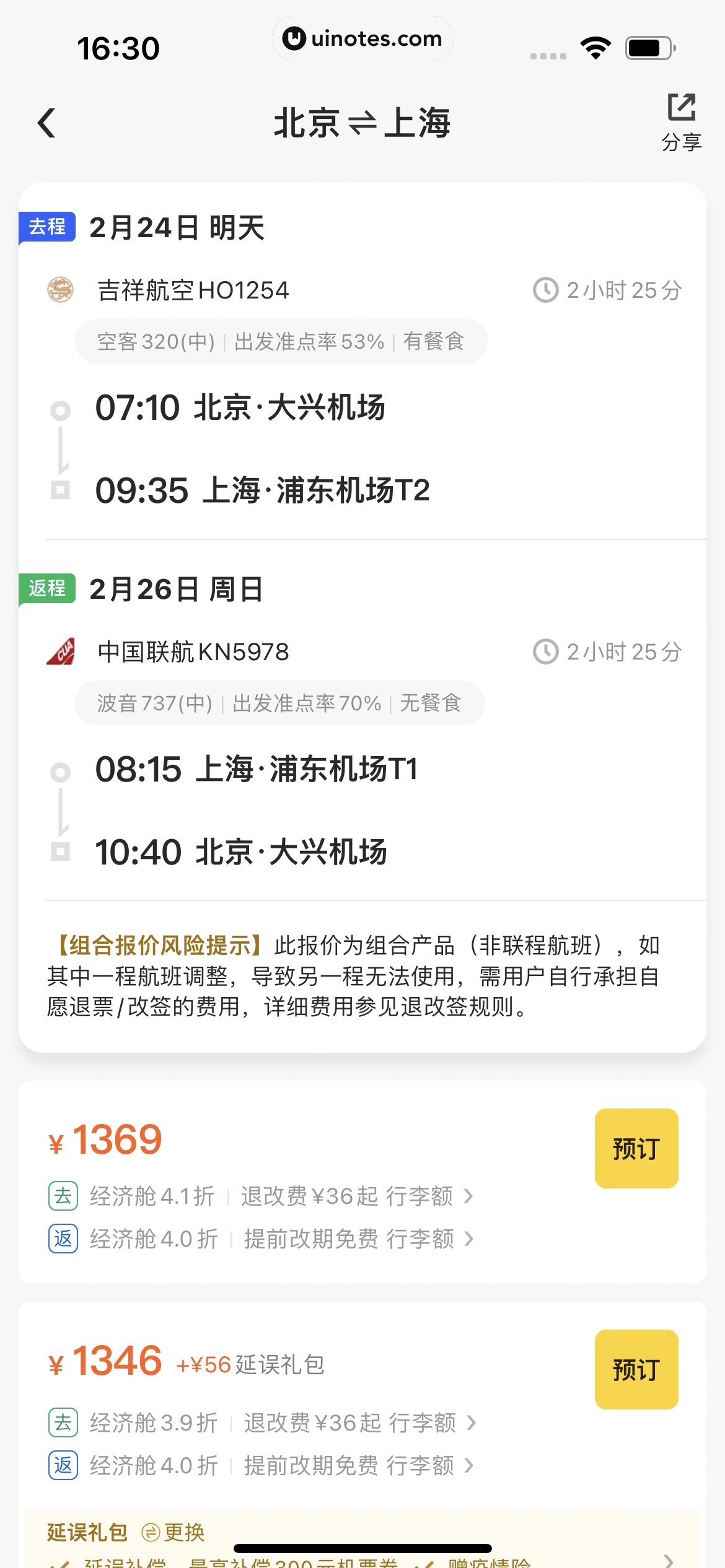Book the ¥1369 fare

click(x=636, y=1148)
